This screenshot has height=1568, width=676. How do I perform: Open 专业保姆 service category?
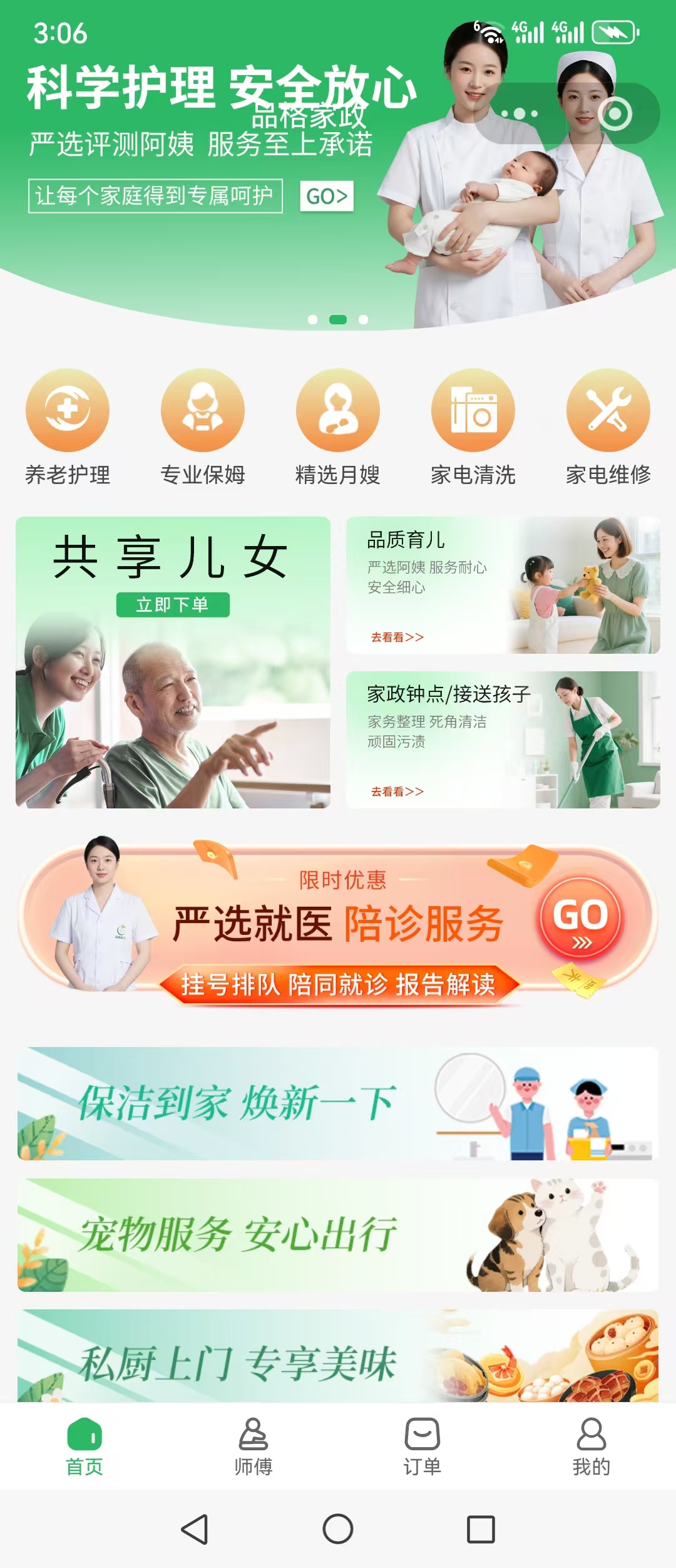(203, 411)
